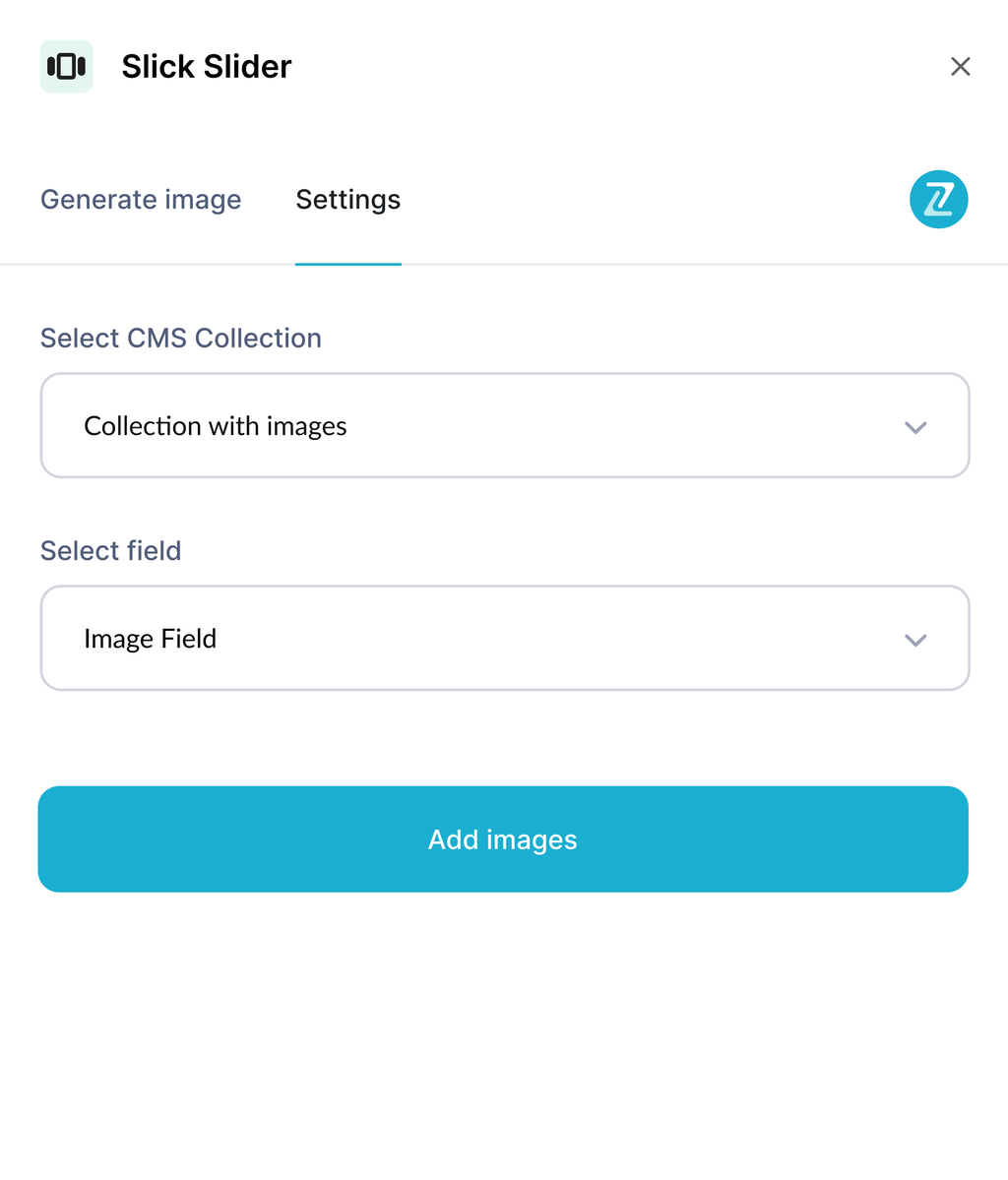Tap the Add images button

point(503,839)
